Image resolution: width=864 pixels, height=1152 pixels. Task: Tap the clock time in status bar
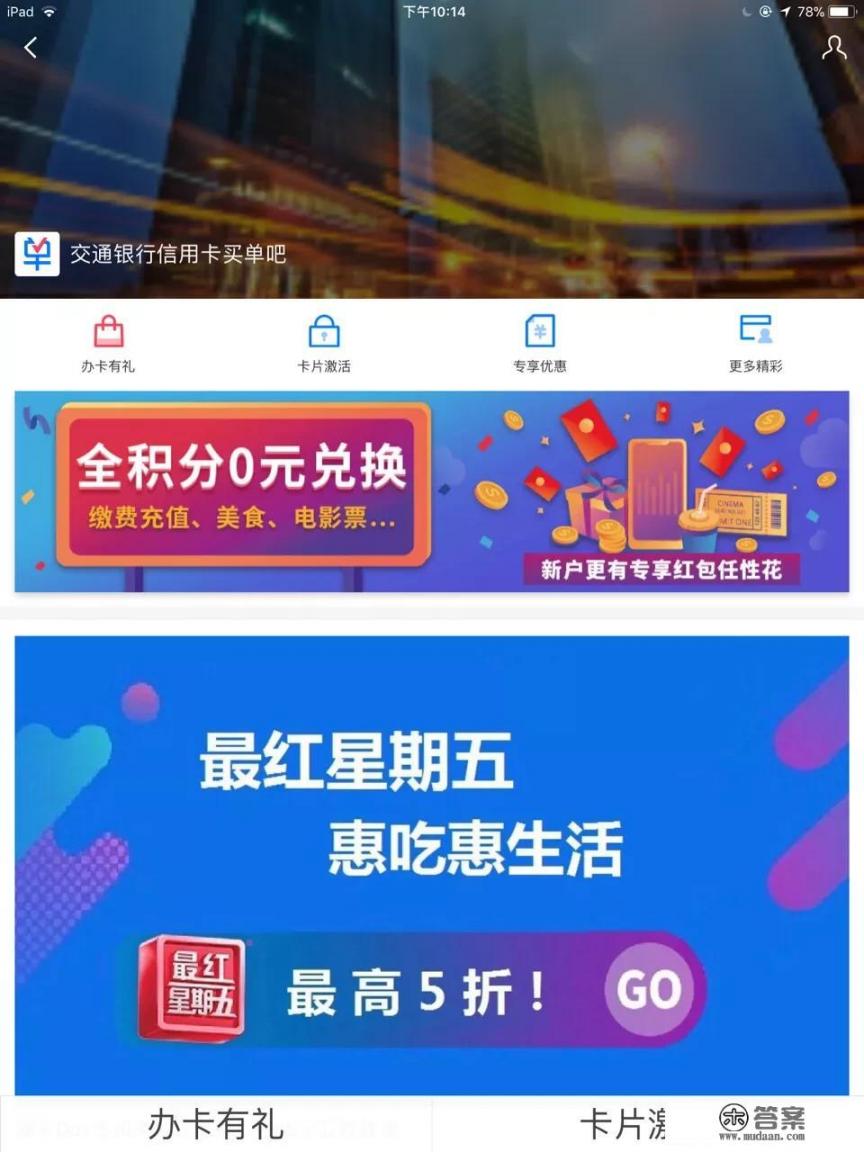pos(432,13)
